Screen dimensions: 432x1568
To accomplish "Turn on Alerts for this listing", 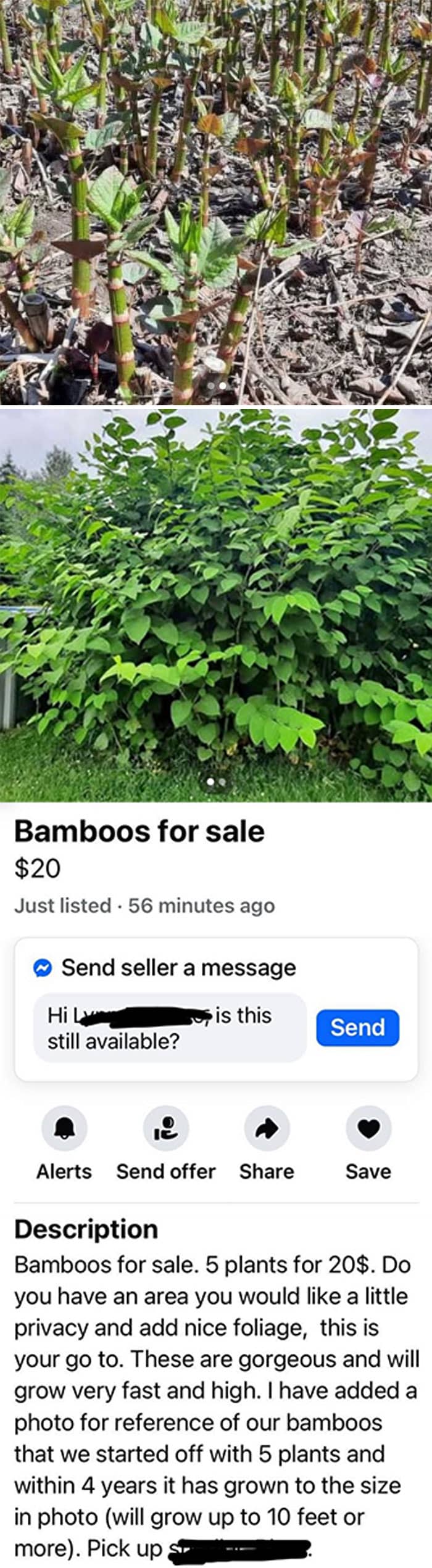I will pyautogui.click(x=64, y=1128).
